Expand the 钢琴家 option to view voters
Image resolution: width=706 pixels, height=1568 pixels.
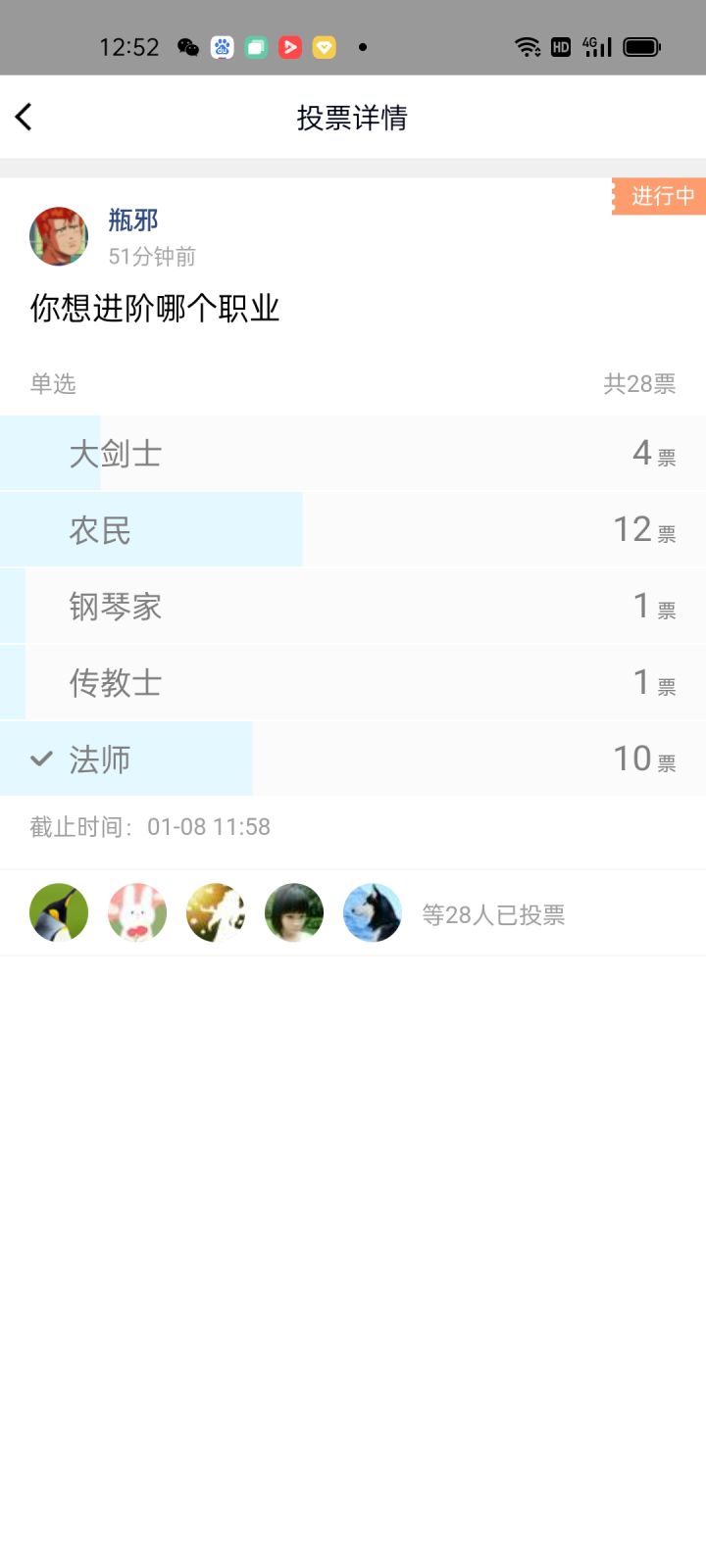tap(353, 605)
